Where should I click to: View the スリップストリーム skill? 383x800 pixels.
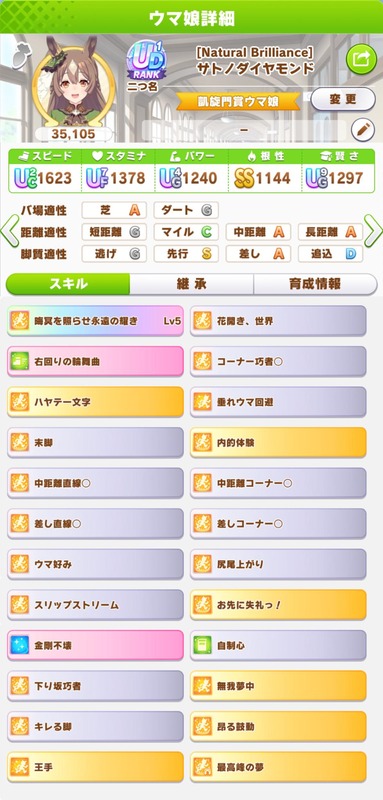[x=95, y=605]
